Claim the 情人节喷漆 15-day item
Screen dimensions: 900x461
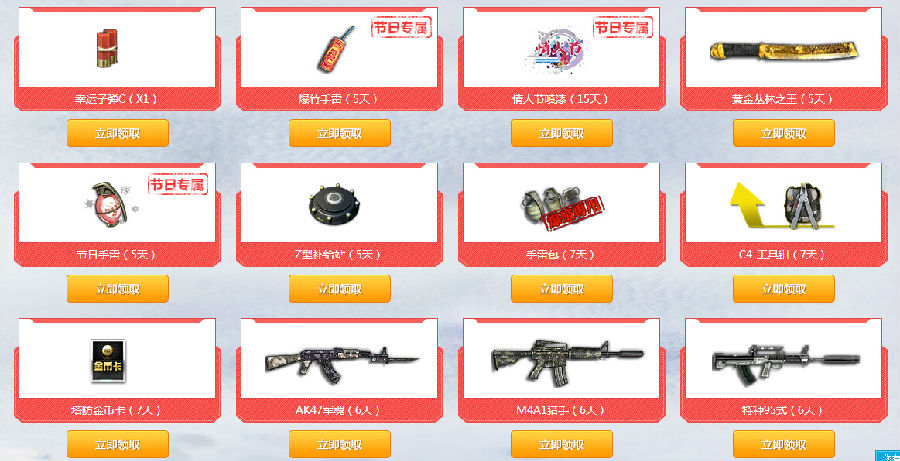tap(561, 133)
